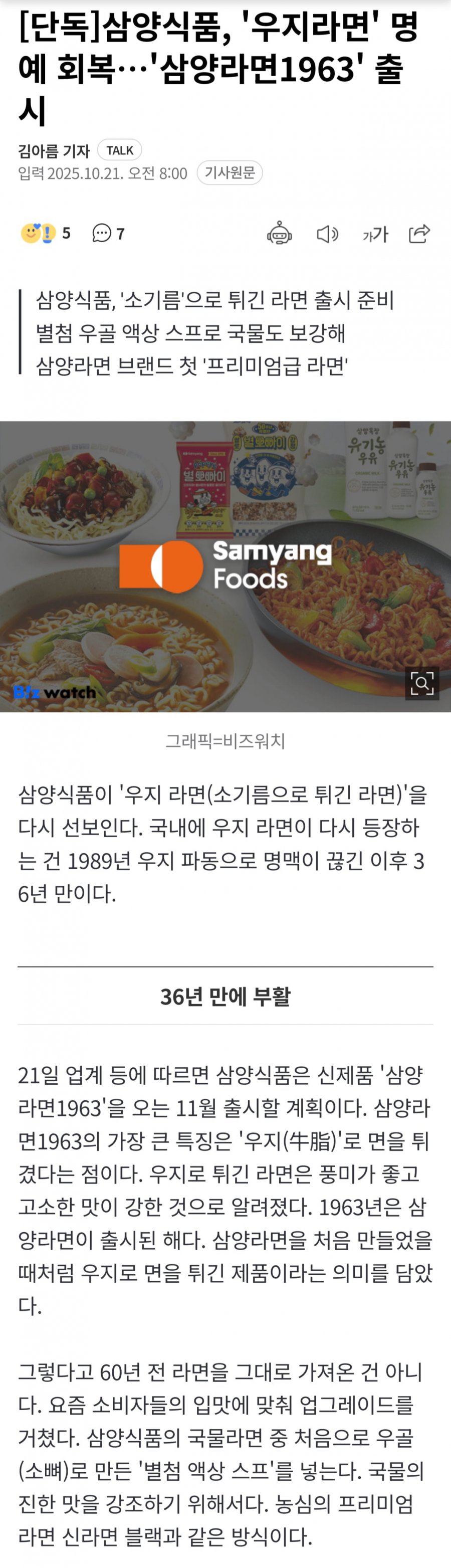Open the AI summary robot icon
Viewport: 451px width, 1568px height.
point(279,233)
